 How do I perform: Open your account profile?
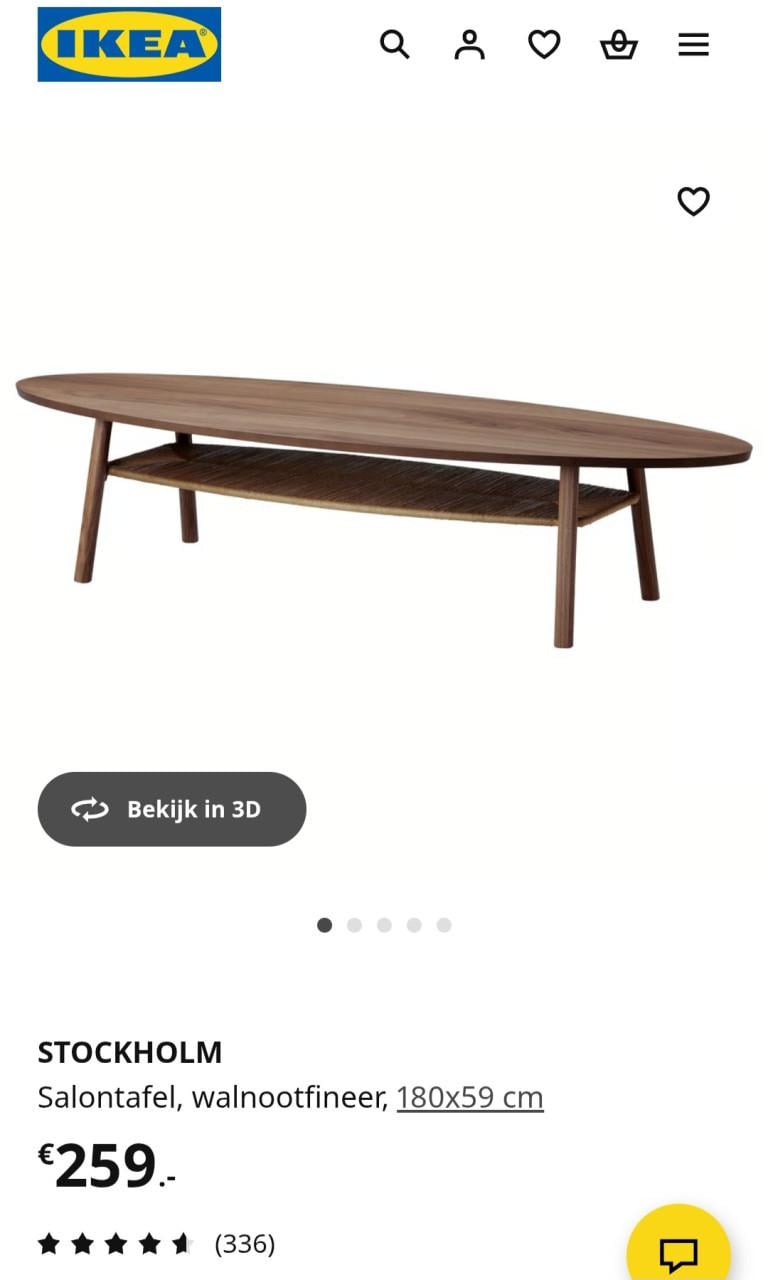pyautogui.click(x=469, y=44)
